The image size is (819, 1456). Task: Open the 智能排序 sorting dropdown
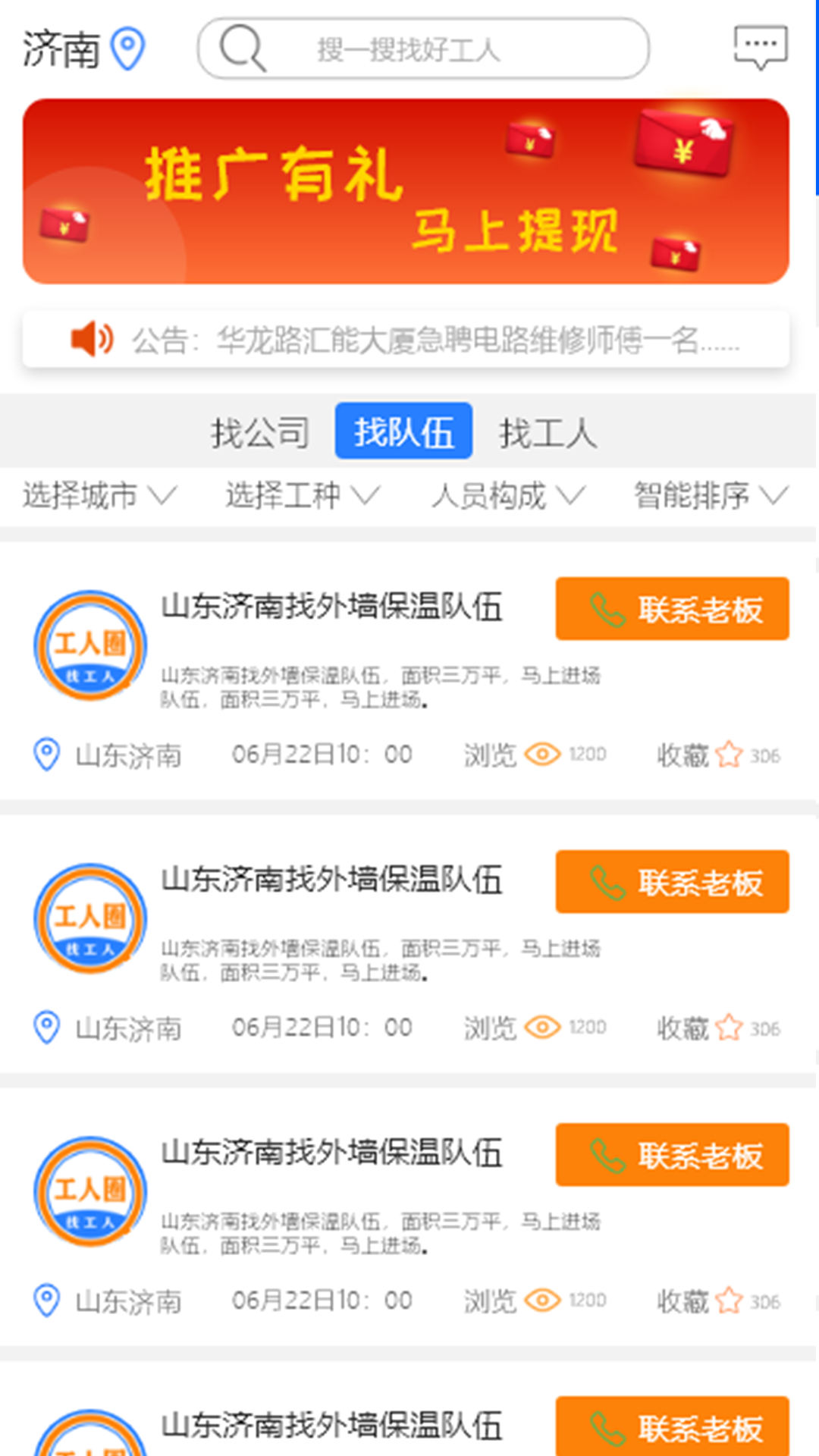coord(711,496)
